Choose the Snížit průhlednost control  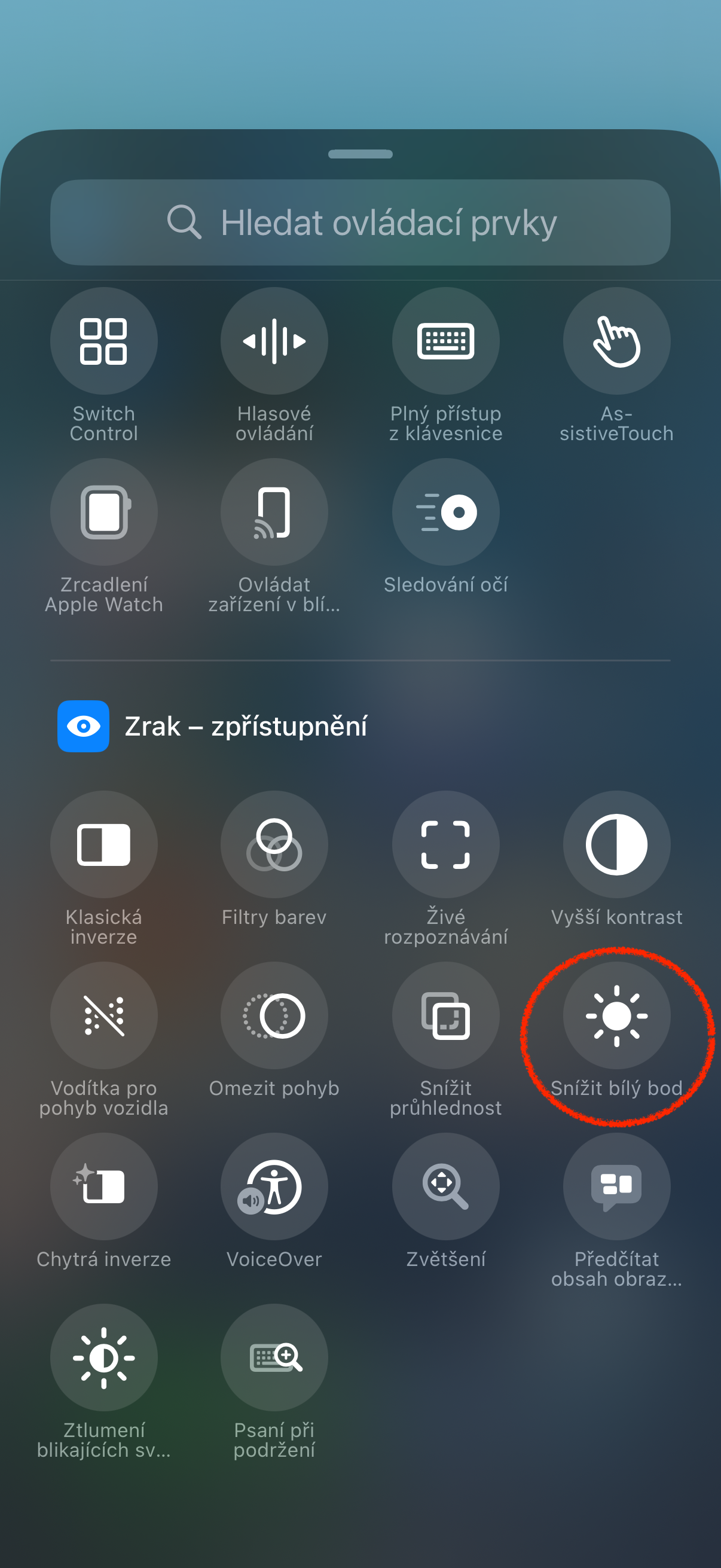click(445, 1015)
